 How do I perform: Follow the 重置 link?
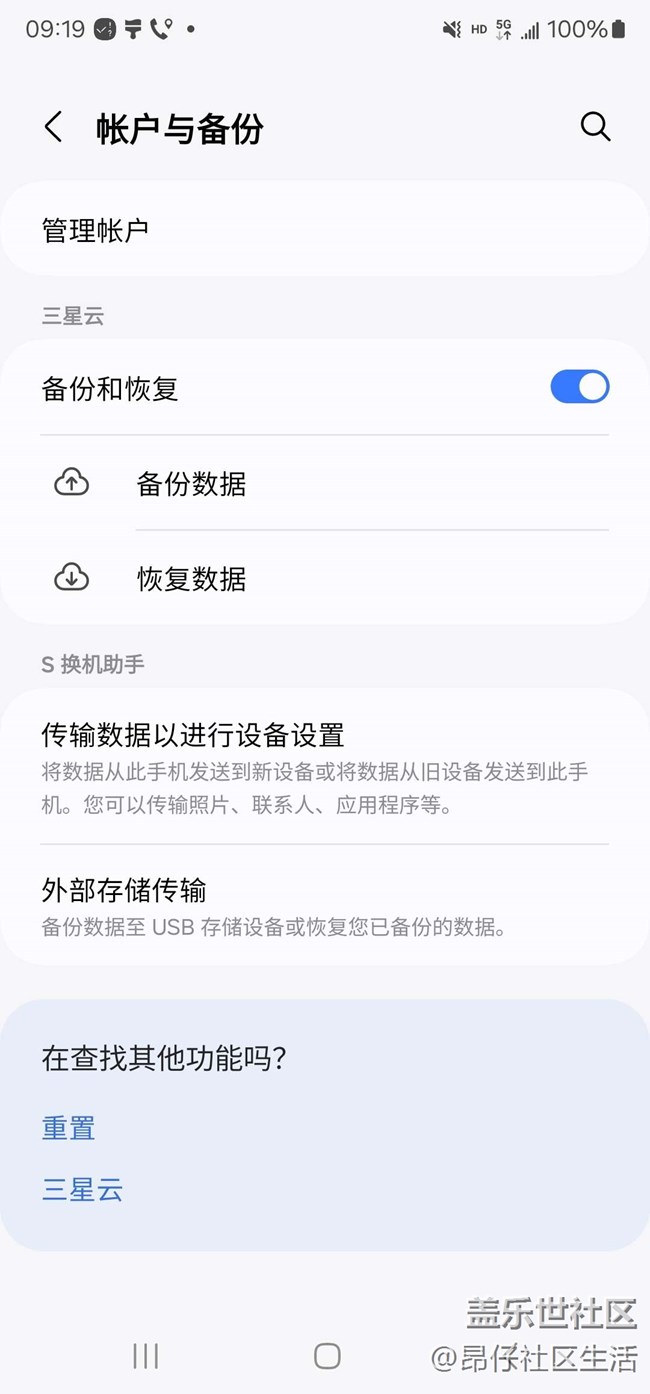pos(68,1128)
